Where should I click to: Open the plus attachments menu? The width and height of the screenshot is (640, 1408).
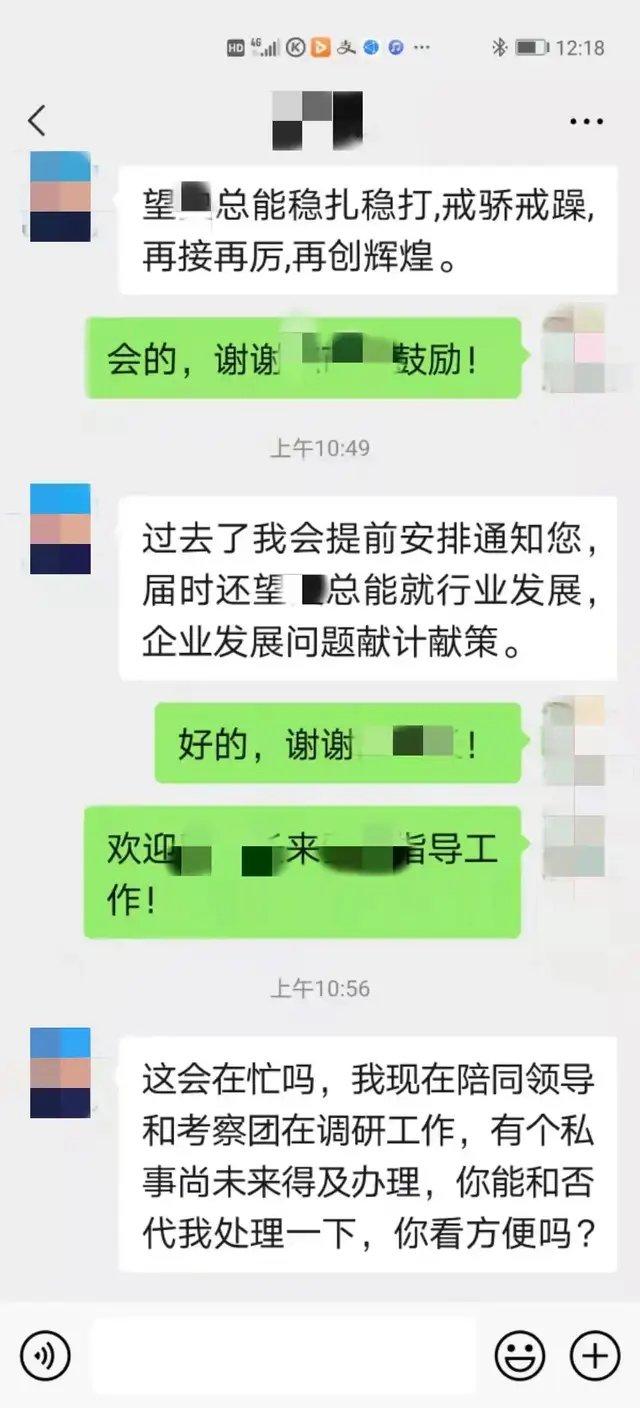coord(594,1356)
